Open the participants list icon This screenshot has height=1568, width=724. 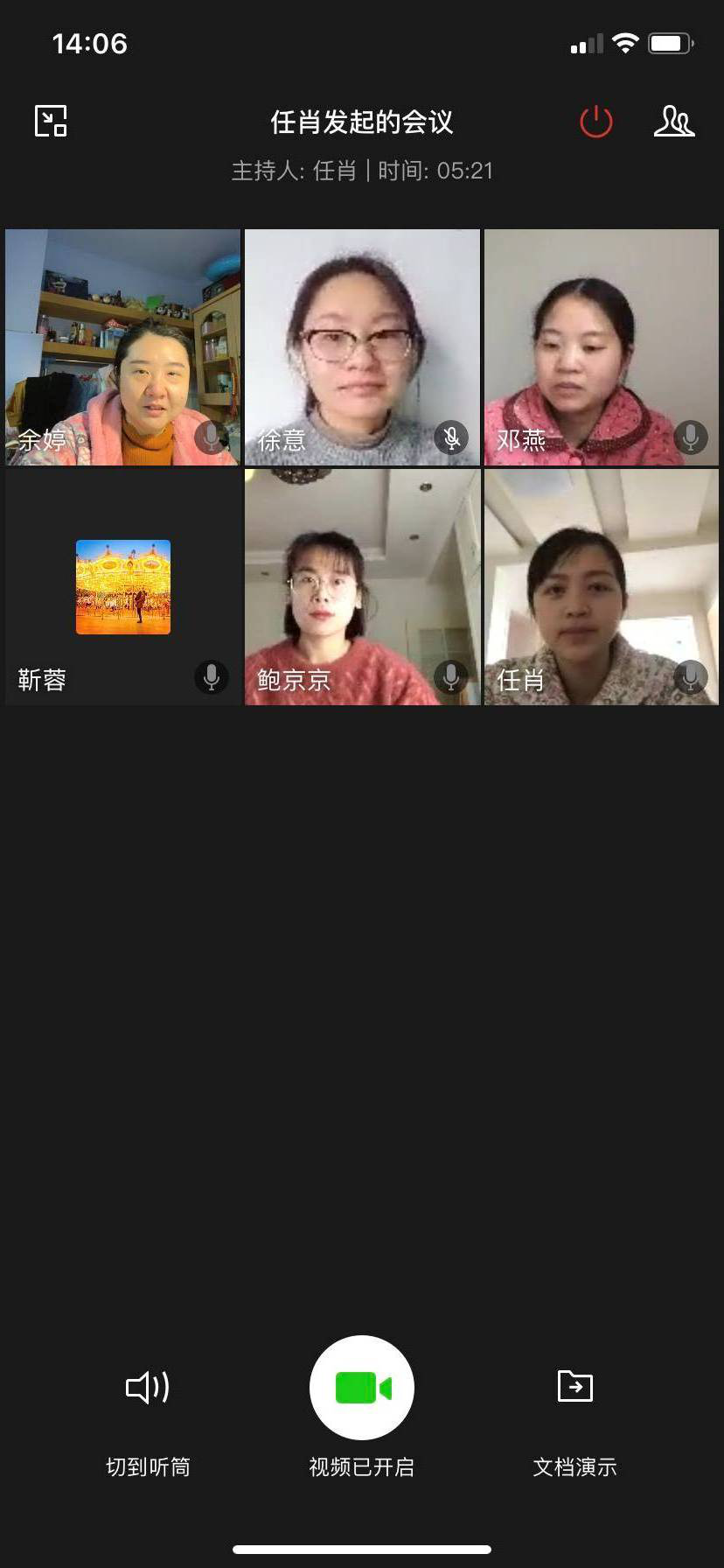(674, 122)
